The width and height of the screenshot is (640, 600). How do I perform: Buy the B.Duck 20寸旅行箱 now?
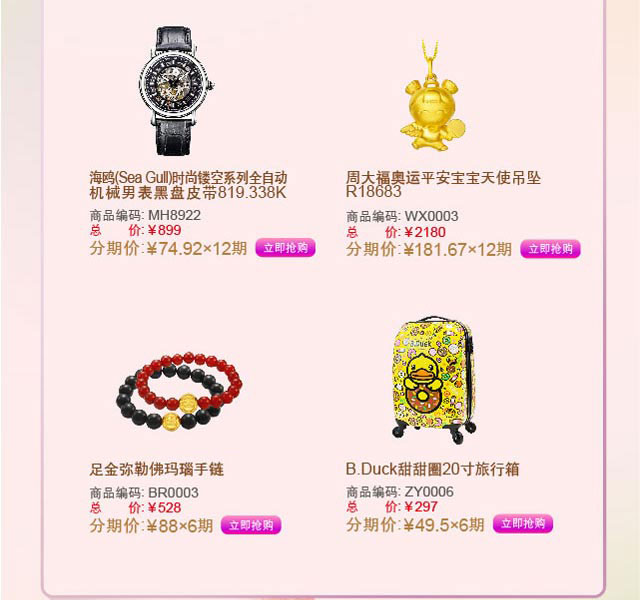coord(522,524)
